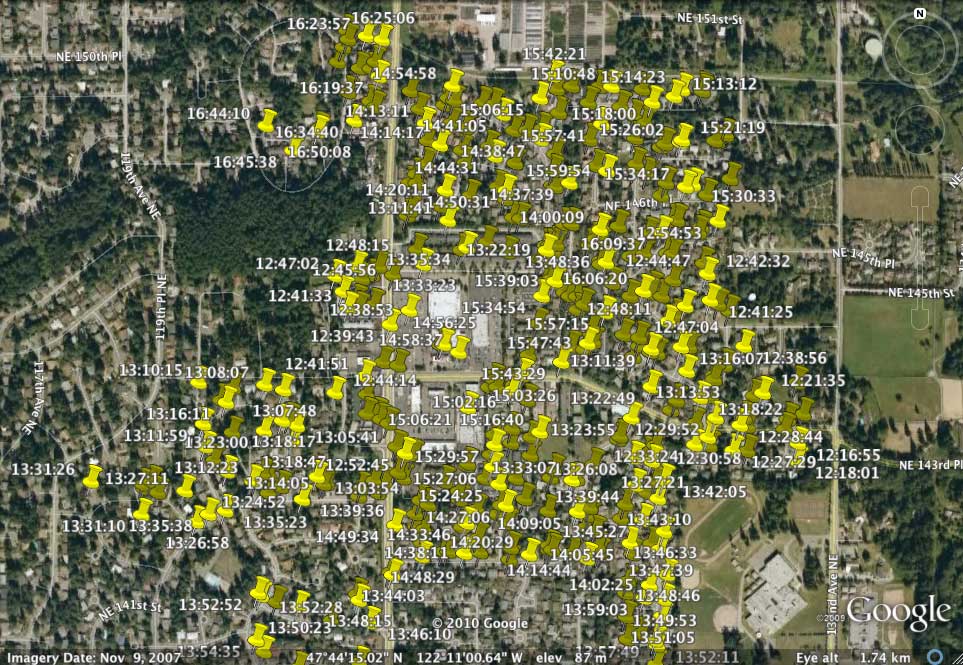
Task: Tap the move joystick control
Action: click(919, 128)
